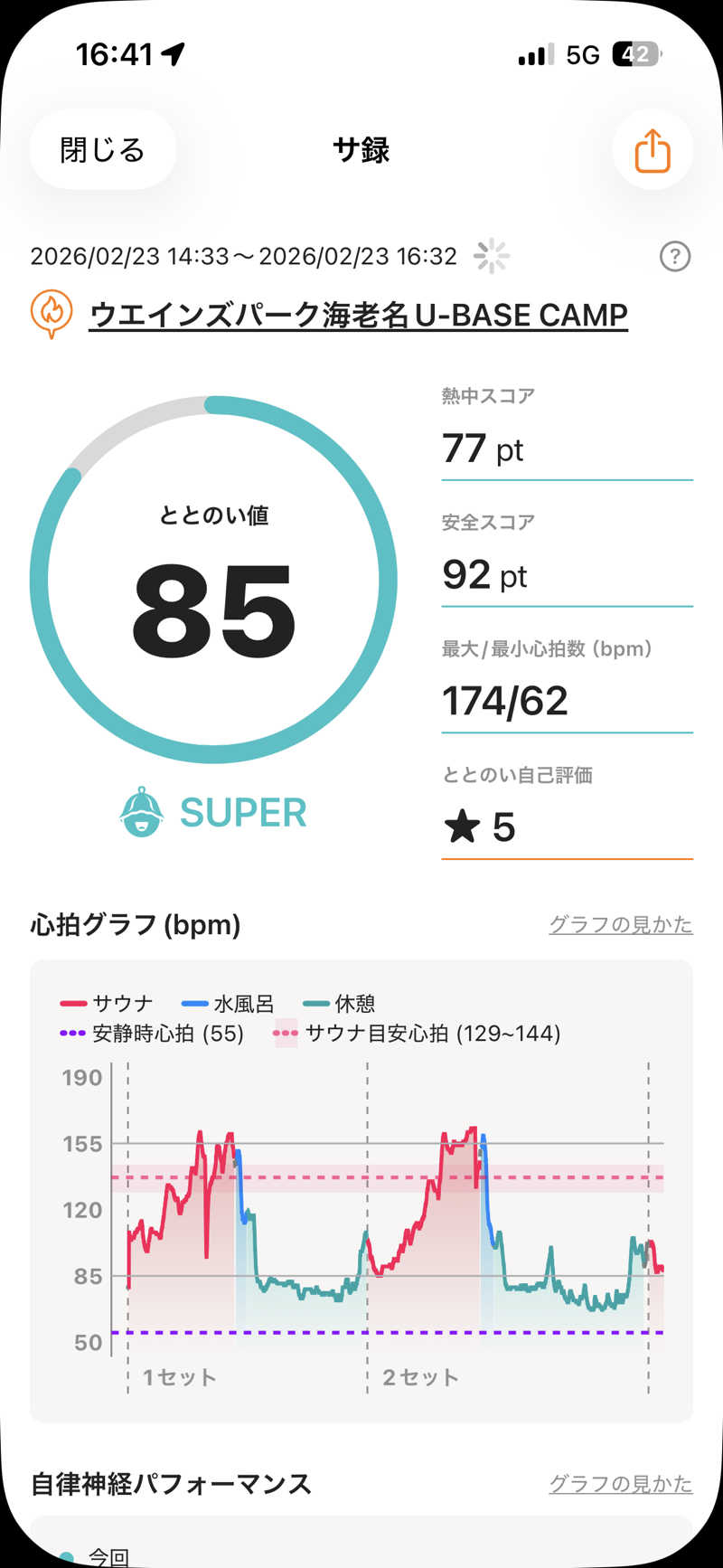Open ウエインズパーク海老名 U-BASE CAMP facility link
The width and height of the screenshot is (723, 1568).
(x=358, y=315)
